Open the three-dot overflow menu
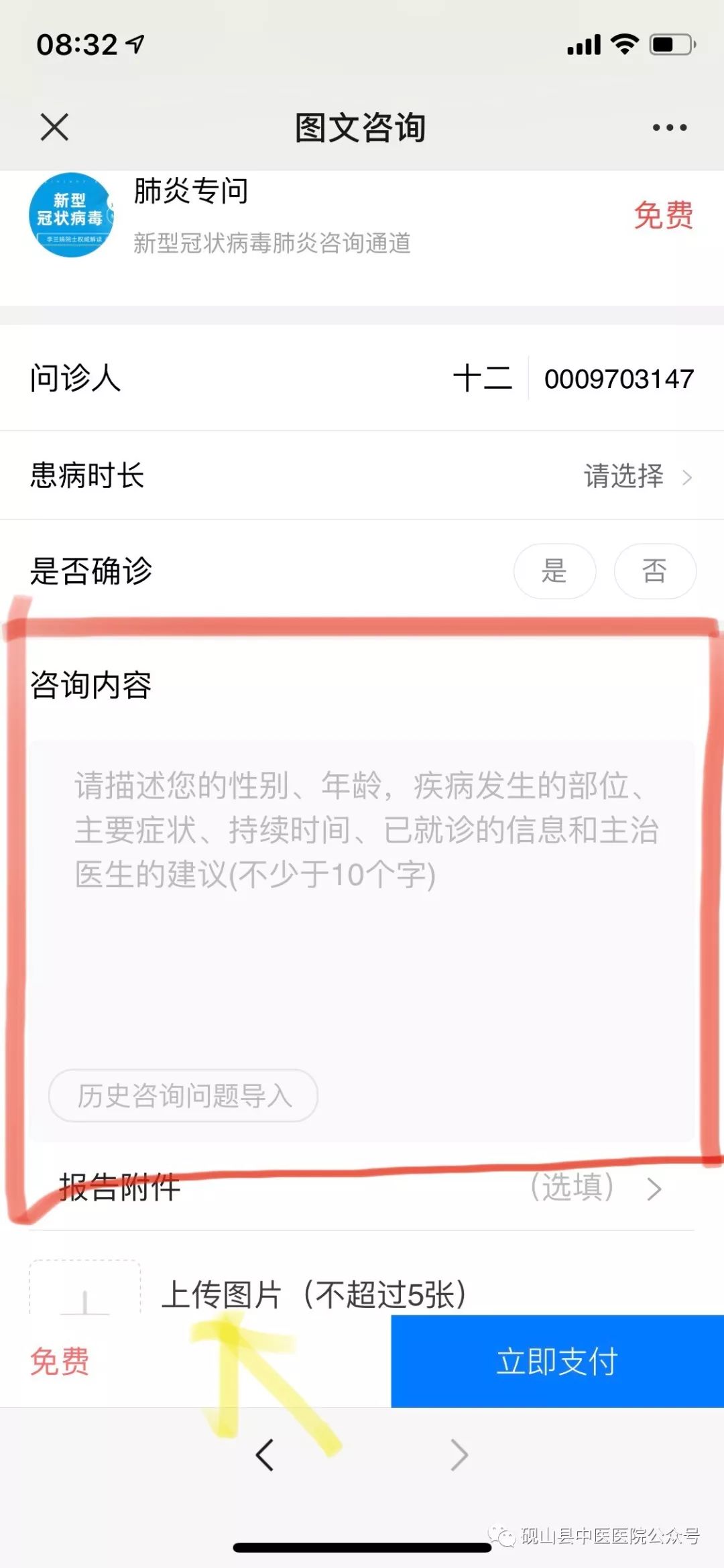 click(670, 127)
